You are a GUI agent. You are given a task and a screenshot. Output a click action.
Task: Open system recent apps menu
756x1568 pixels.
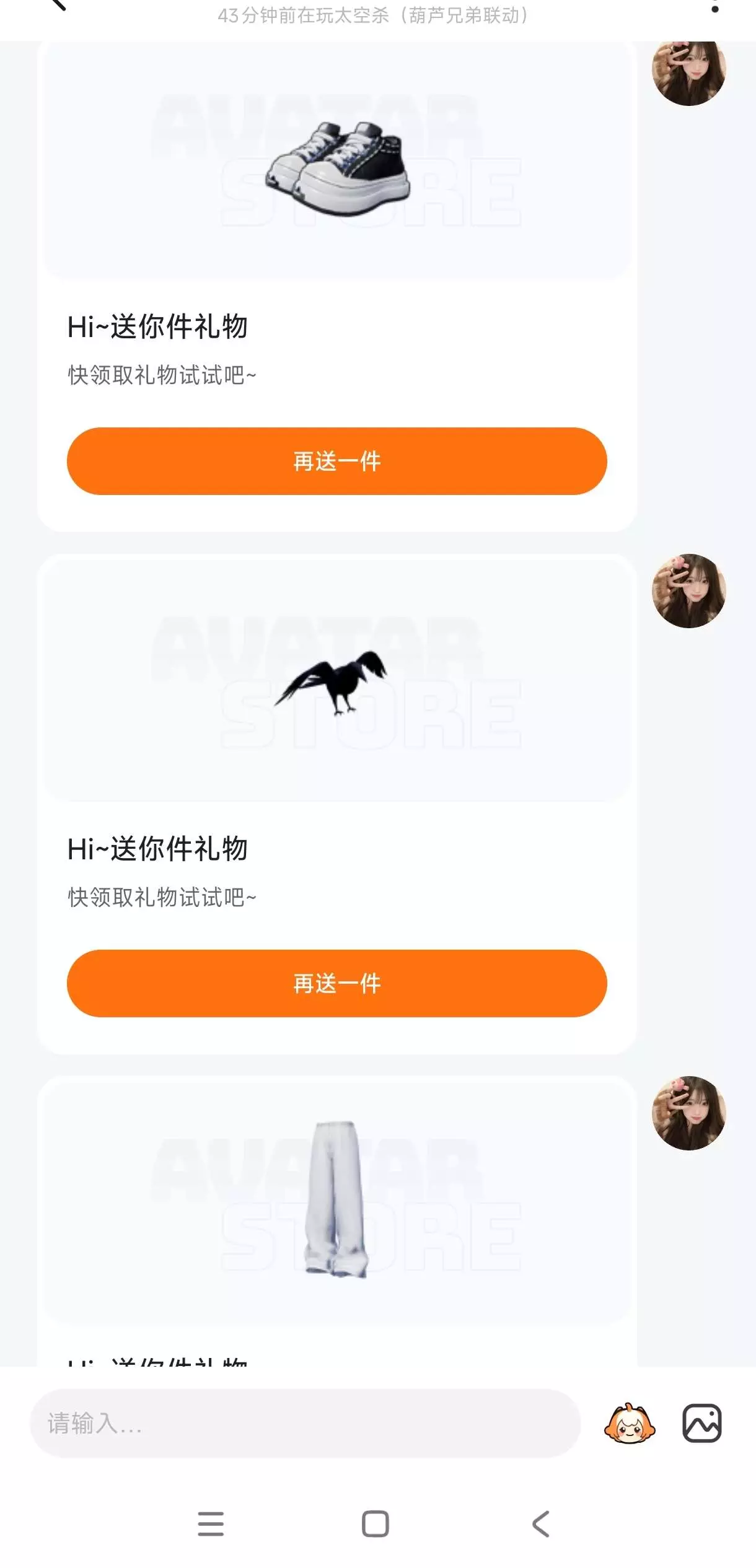click(211, 1523)
